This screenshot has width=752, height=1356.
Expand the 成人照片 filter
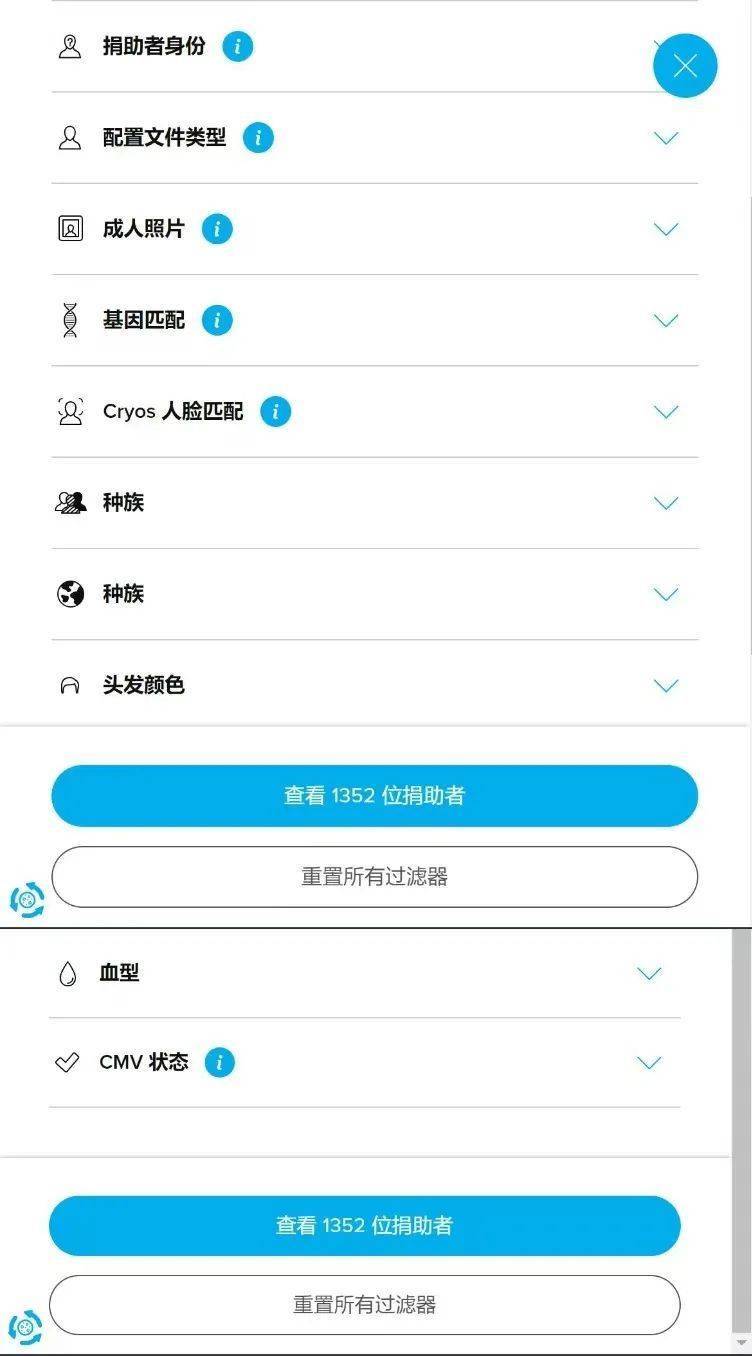pos(374,229)
